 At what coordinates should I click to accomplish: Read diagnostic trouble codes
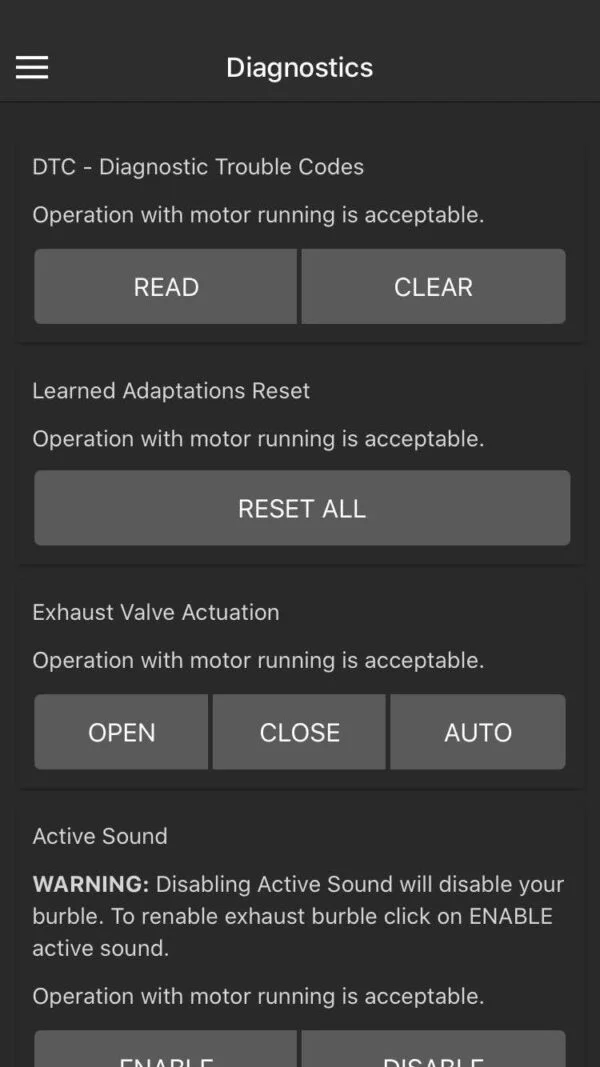click(x=166, y=287)
